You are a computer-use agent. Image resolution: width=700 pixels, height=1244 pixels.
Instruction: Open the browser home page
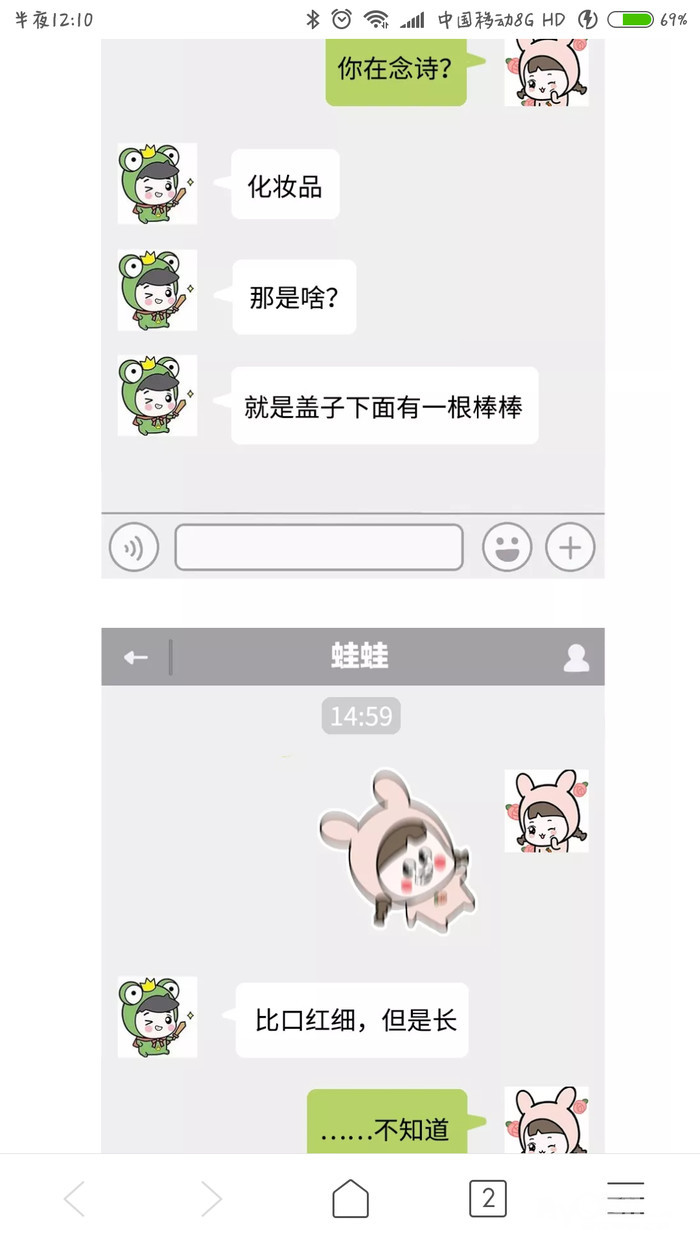point(350,1198)
